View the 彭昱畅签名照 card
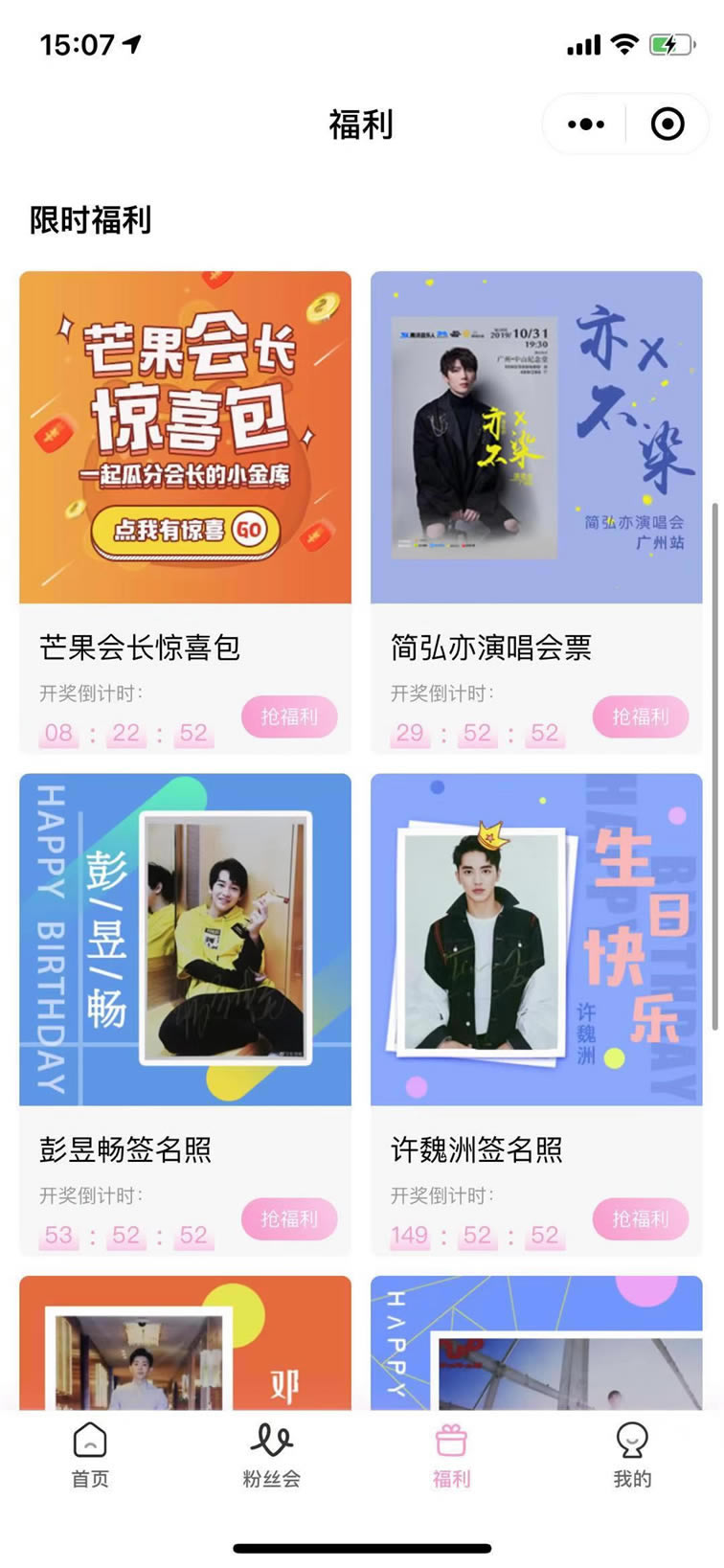Viewport: 724px width, 1568px height. 185,940
